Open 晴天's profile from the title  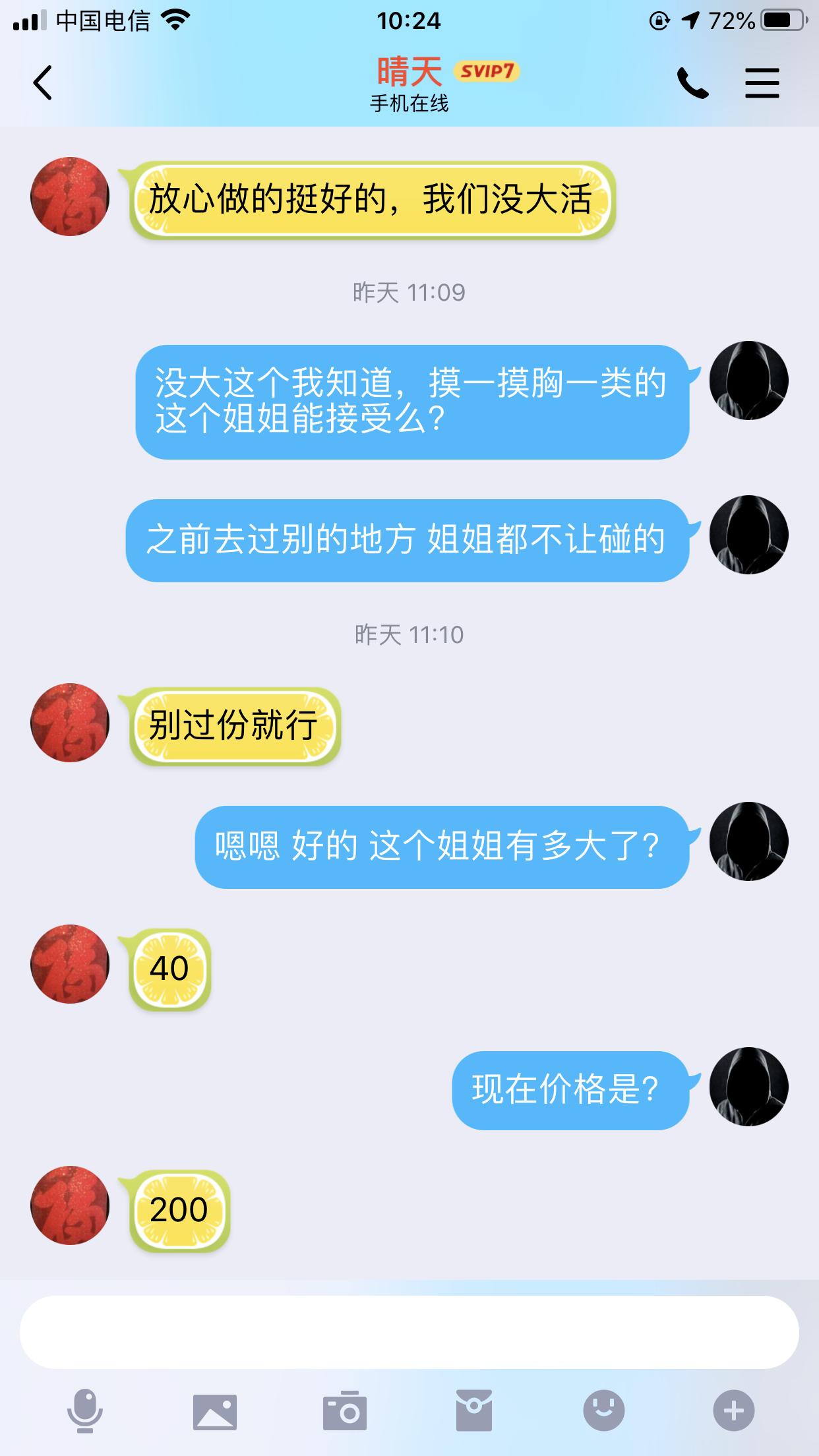pos(409,73)
